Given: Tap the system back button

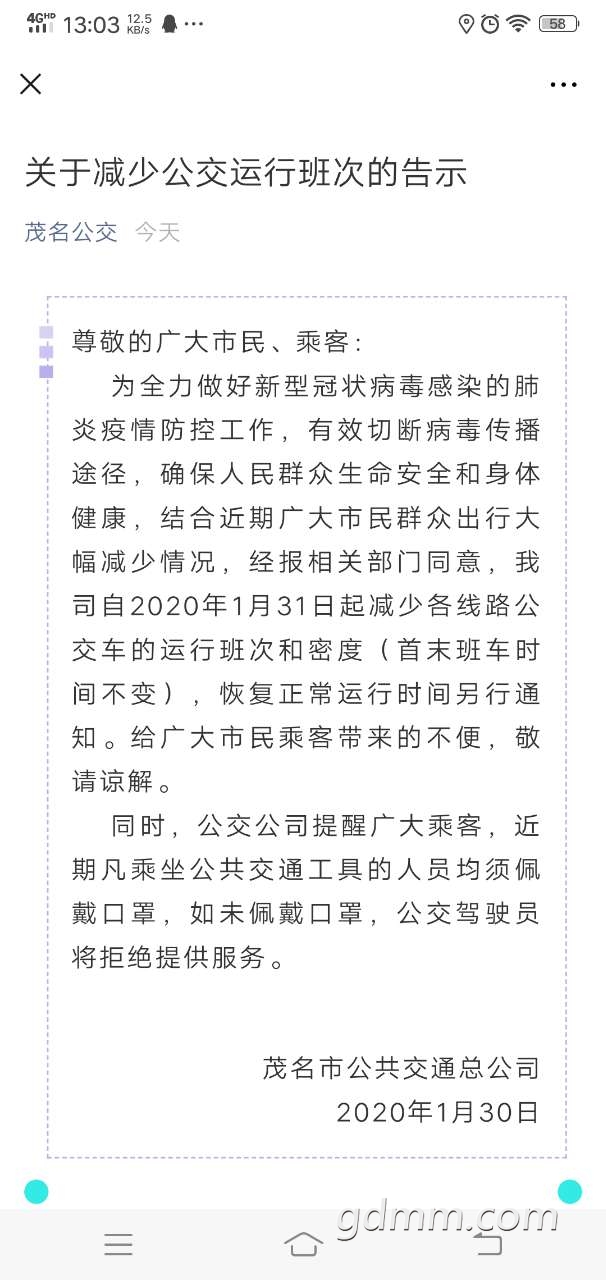Looking at the screenshot, I should (x=487, y=1243).
